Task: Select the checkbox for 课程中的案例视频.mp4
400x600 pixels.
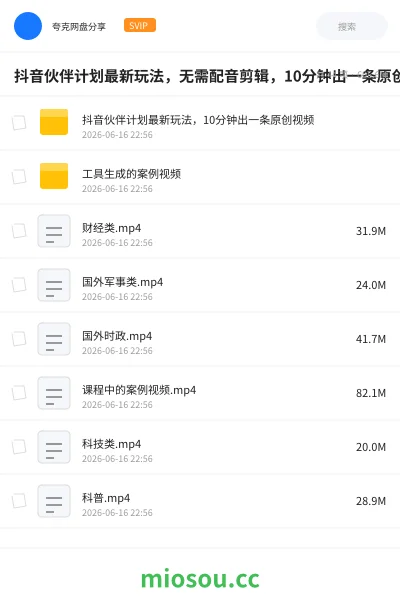Action: pos(19,393)
